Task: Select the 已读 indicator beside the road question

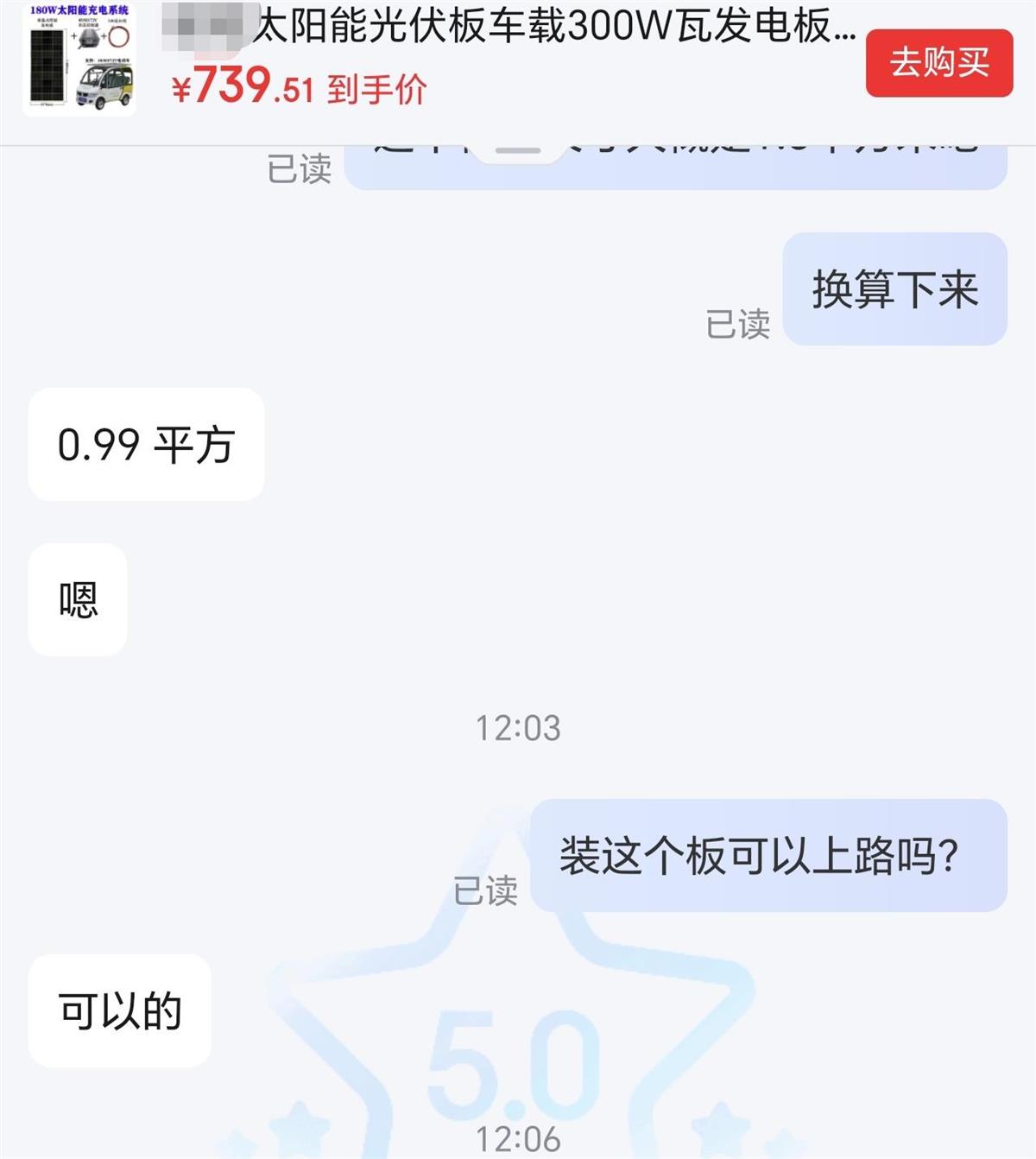Action: pyautogui.click(x=486, y=890)
